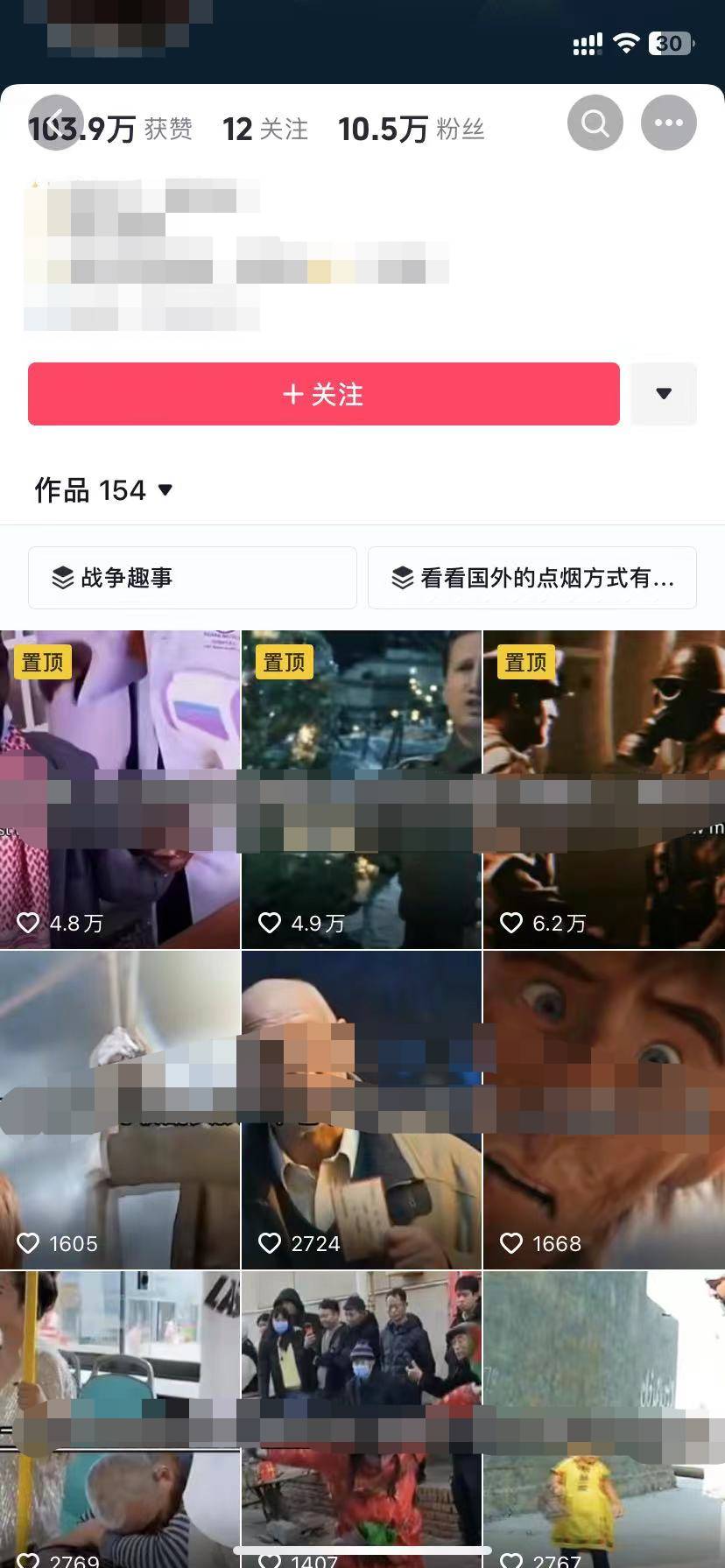Expand the arrow beside the follow button
Screen dimensions: 725x1568
tap(664, 394)
